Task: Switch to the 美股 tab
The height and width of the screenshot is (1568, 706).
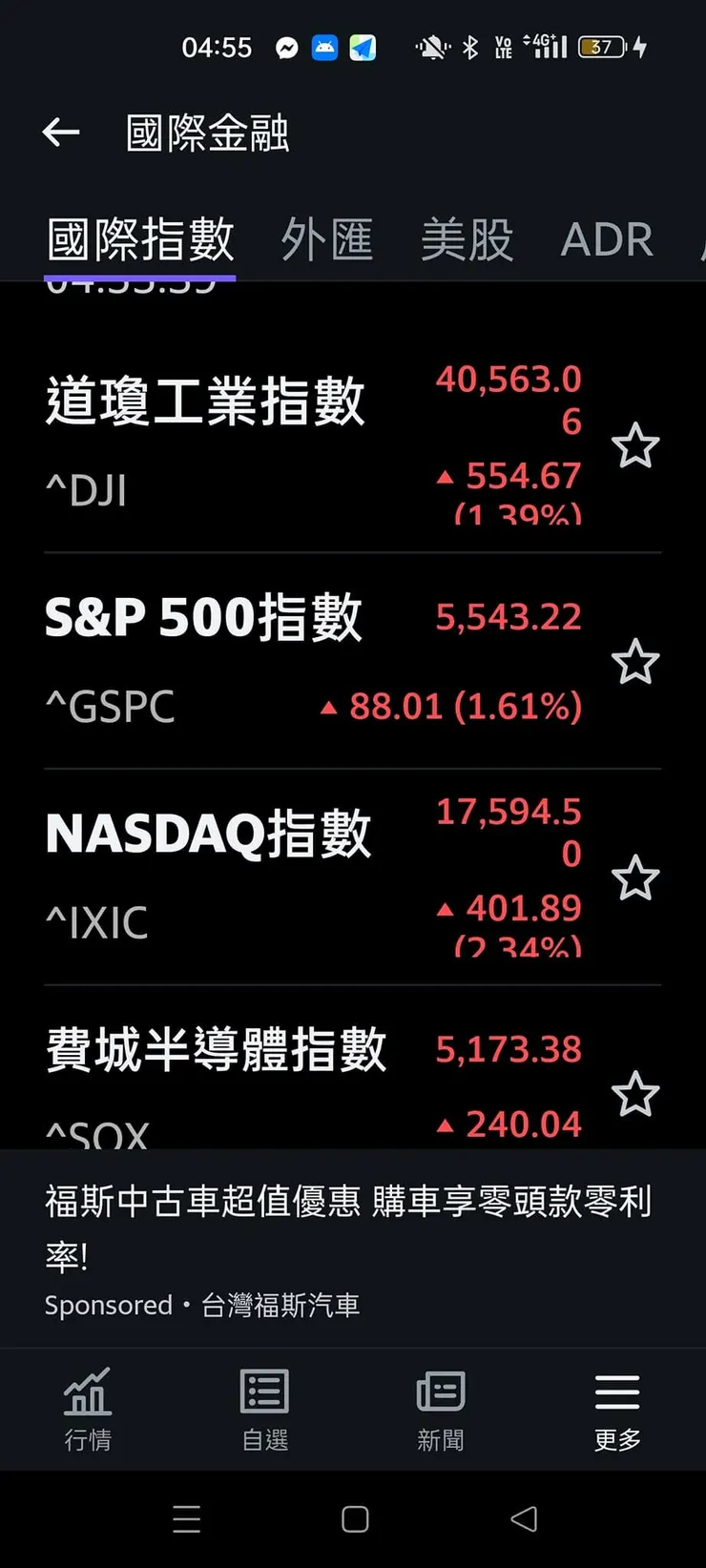Action: pyautogui.click(x=467, y=238)
